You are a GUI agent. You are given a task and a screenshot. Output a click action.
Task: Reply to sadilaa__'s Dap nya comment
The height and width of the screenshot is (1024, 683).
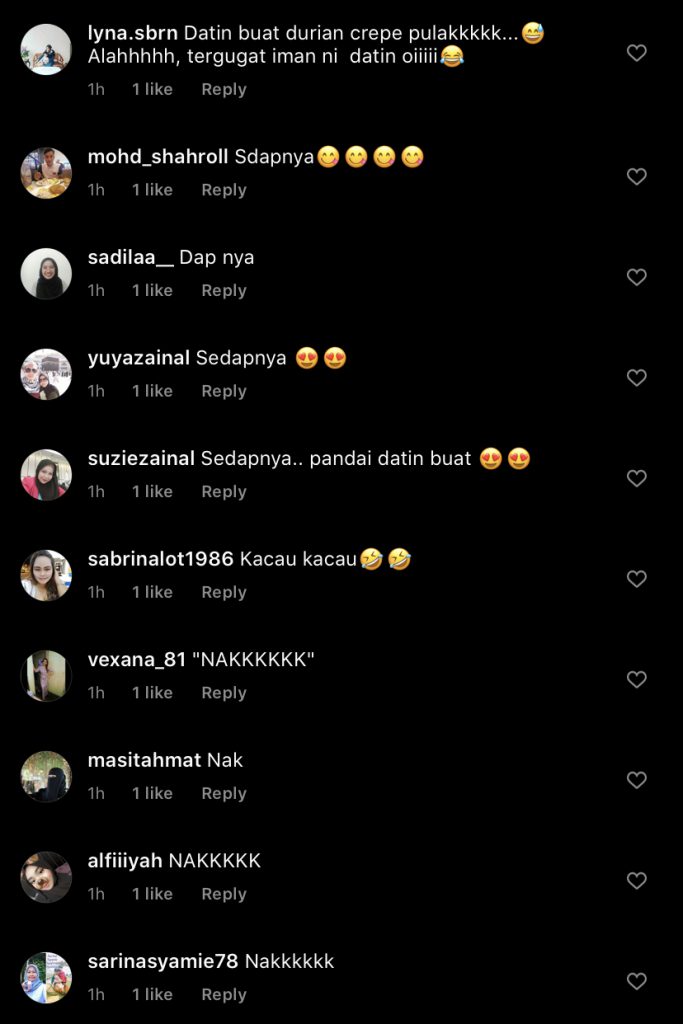click(x=223, y=291)
